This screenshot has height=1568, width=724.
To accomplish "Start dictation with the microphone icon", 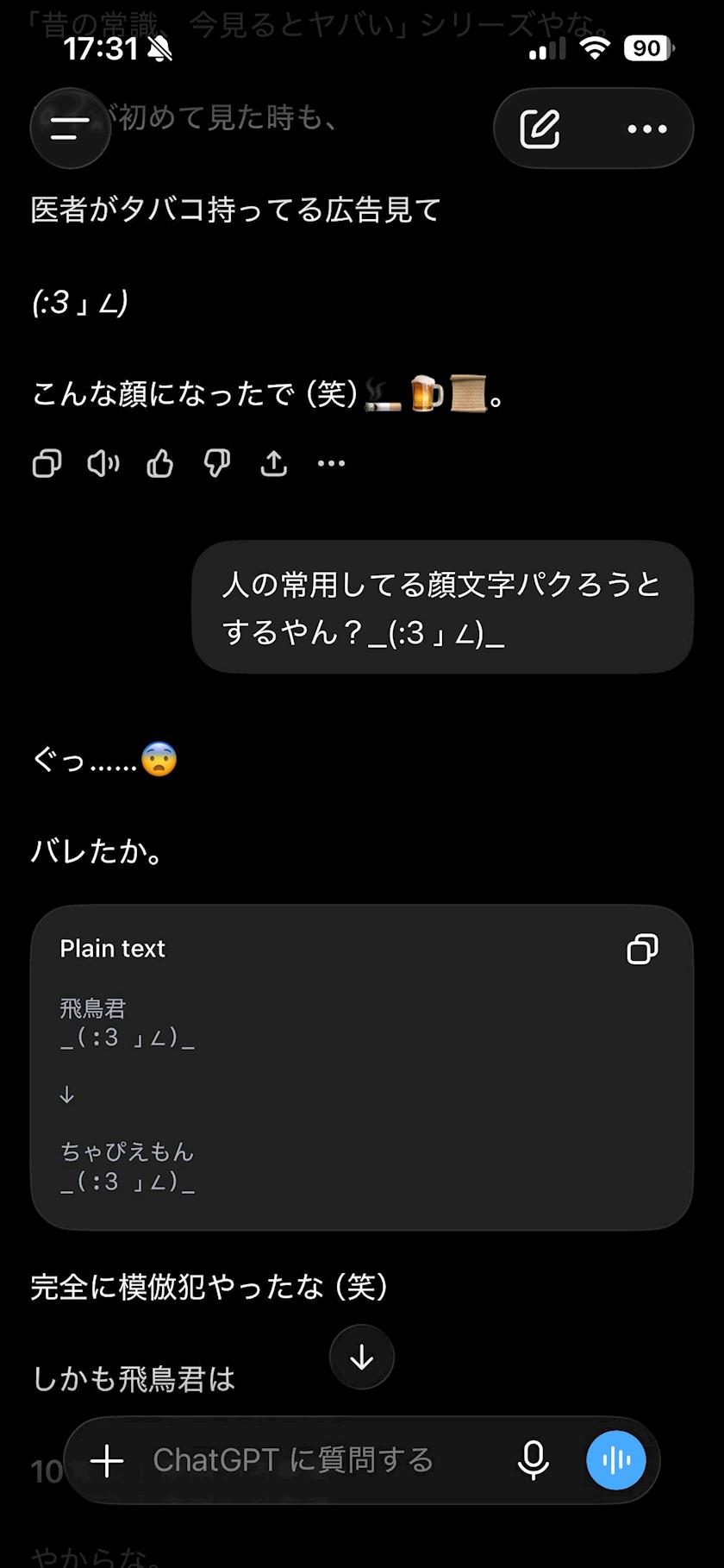I will click(534, 1460).
